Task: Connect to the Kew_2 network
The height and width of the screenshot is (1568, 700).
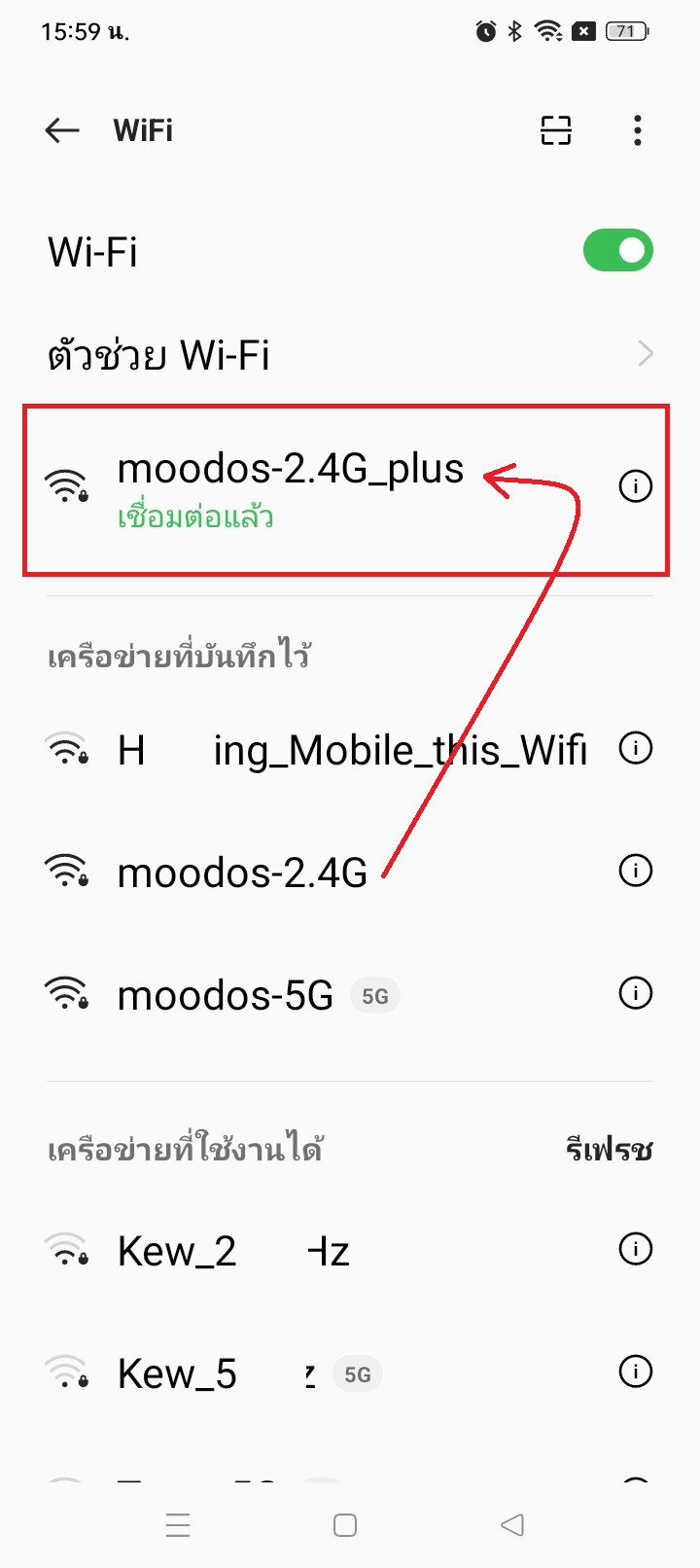Action: tap(233, 1252)
